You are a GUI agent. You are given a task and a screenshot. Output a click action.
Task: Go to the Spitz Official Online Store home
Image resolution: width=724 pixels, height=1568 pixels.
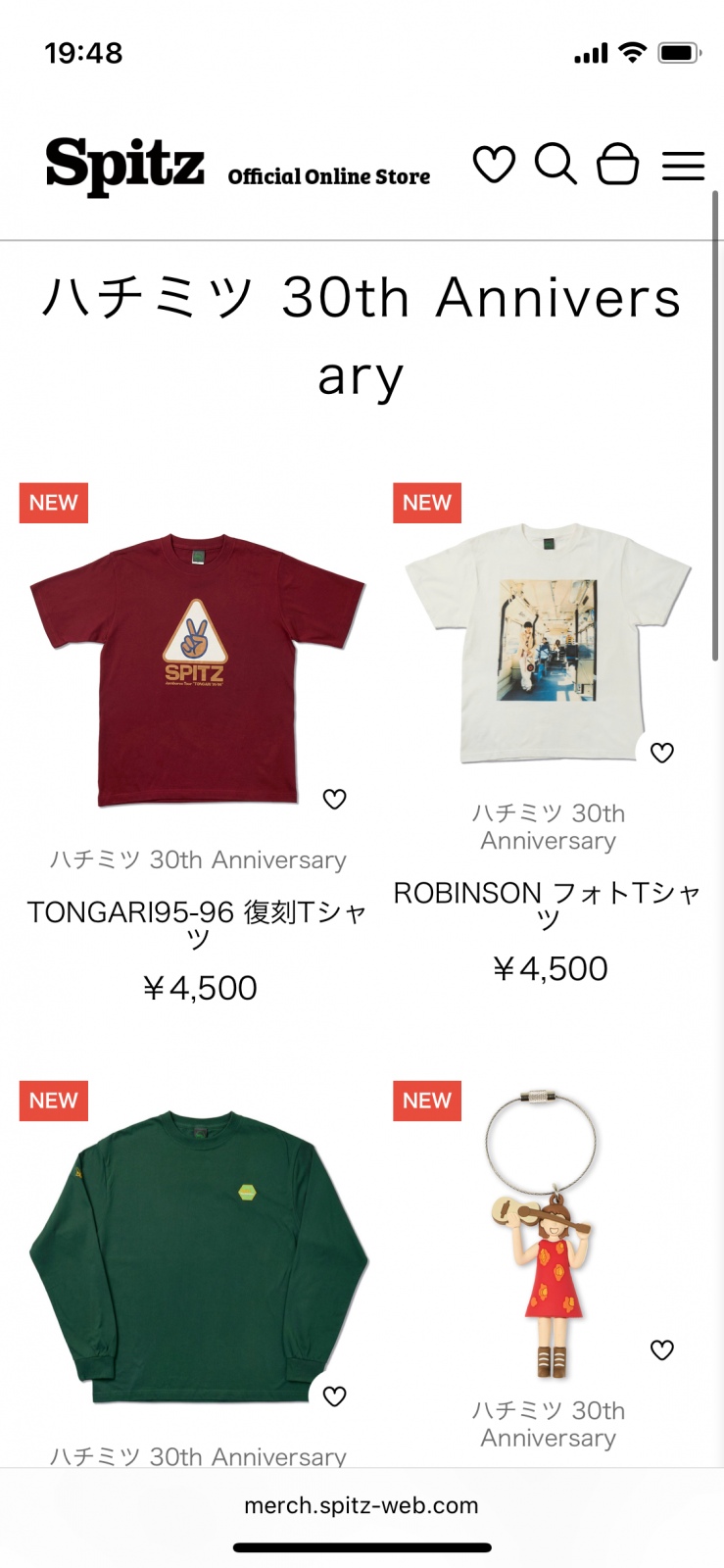(x=238, y=167)
